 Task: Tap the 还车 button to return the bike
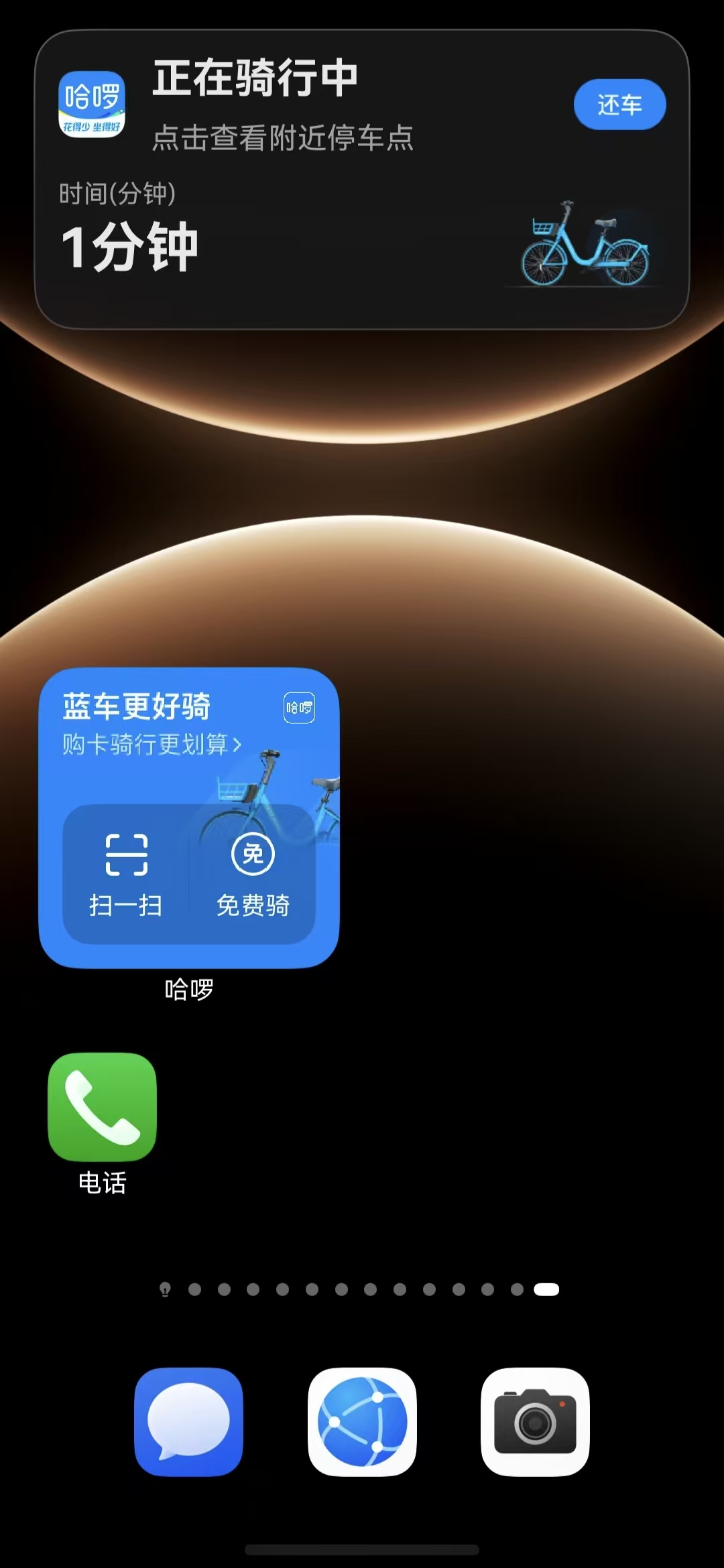click(619, 105)
